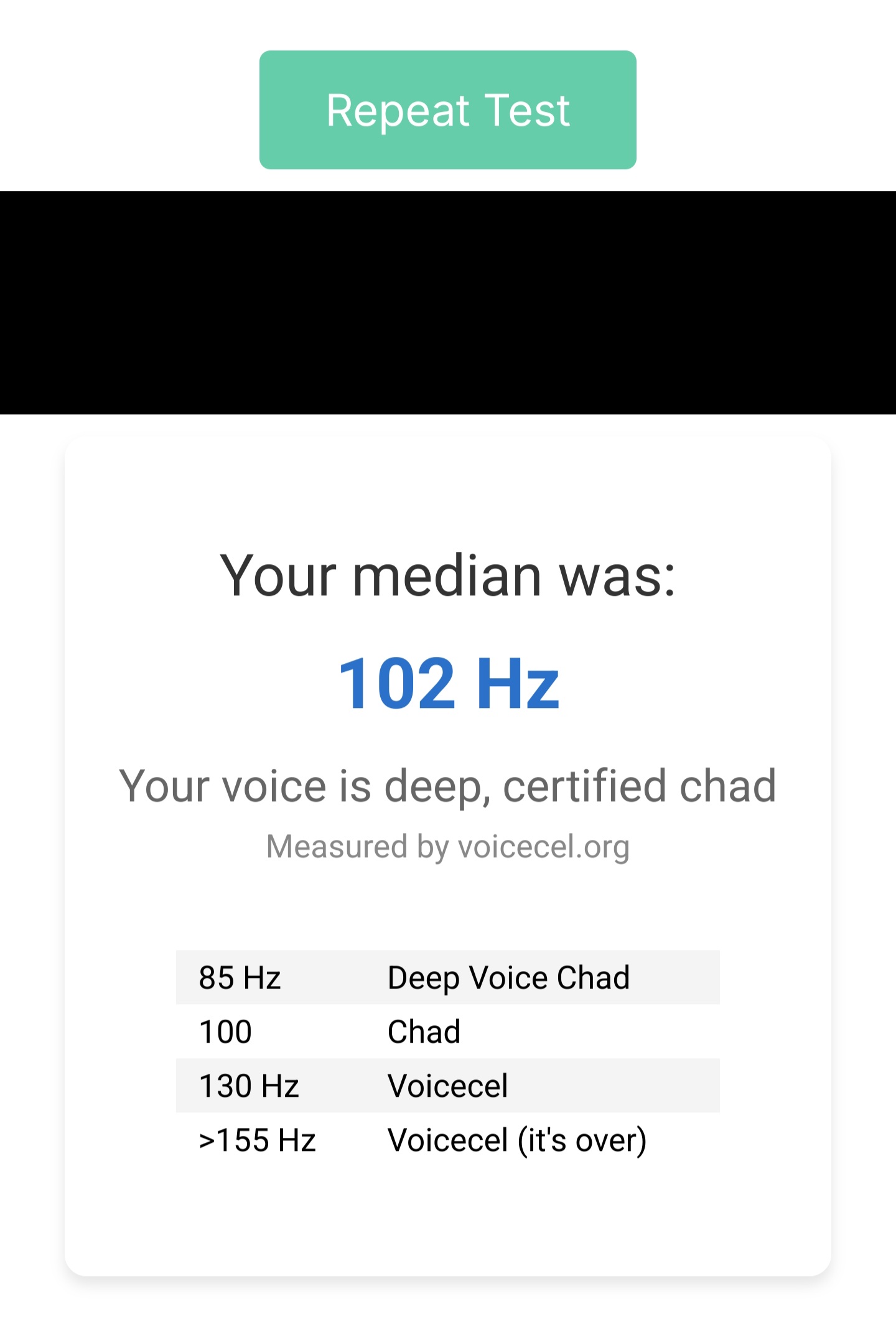This screenshot has width=896, height=1322.
Task: Tap the Repeat Test button
Action: click(x=447, y=110)
